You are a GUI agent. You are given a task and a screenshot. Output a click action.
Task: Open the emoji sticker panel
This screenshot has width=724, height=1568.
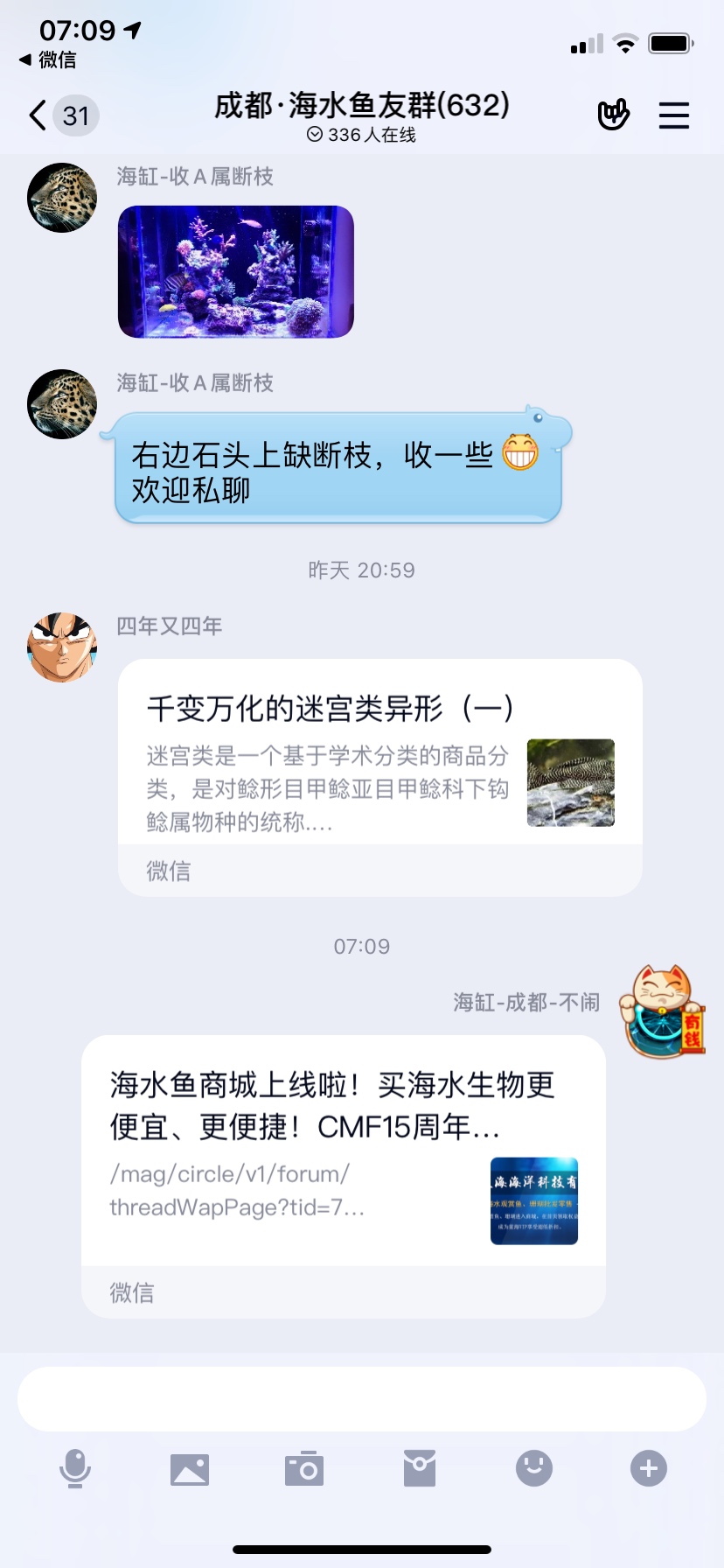point(534,1468)
